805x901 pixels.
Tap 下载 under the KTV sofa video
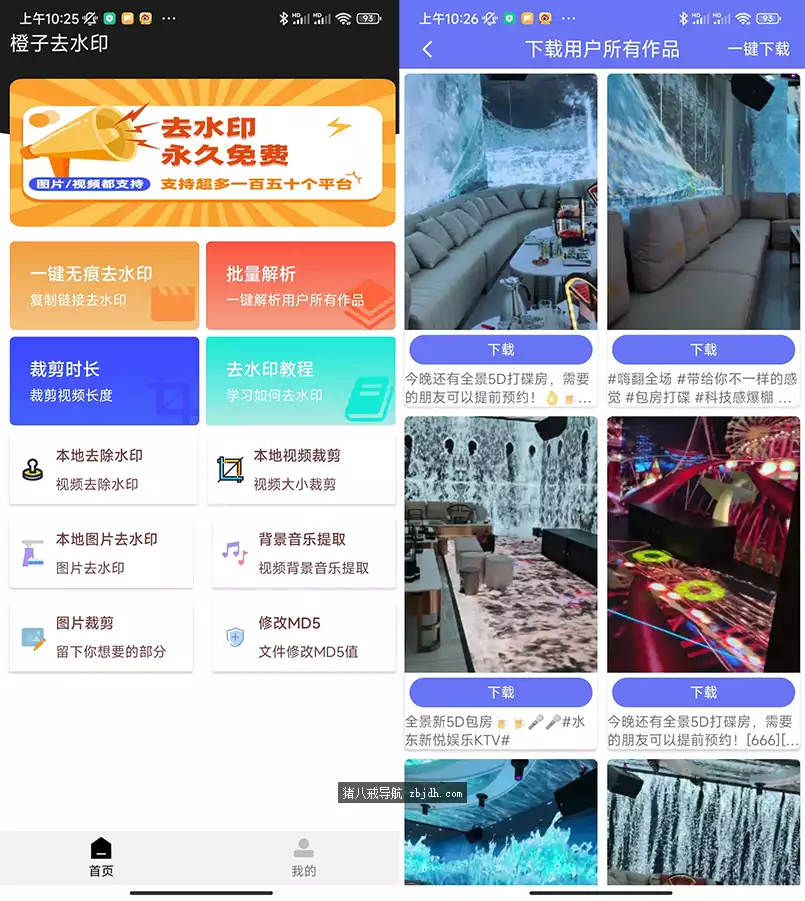coord(500,349)
